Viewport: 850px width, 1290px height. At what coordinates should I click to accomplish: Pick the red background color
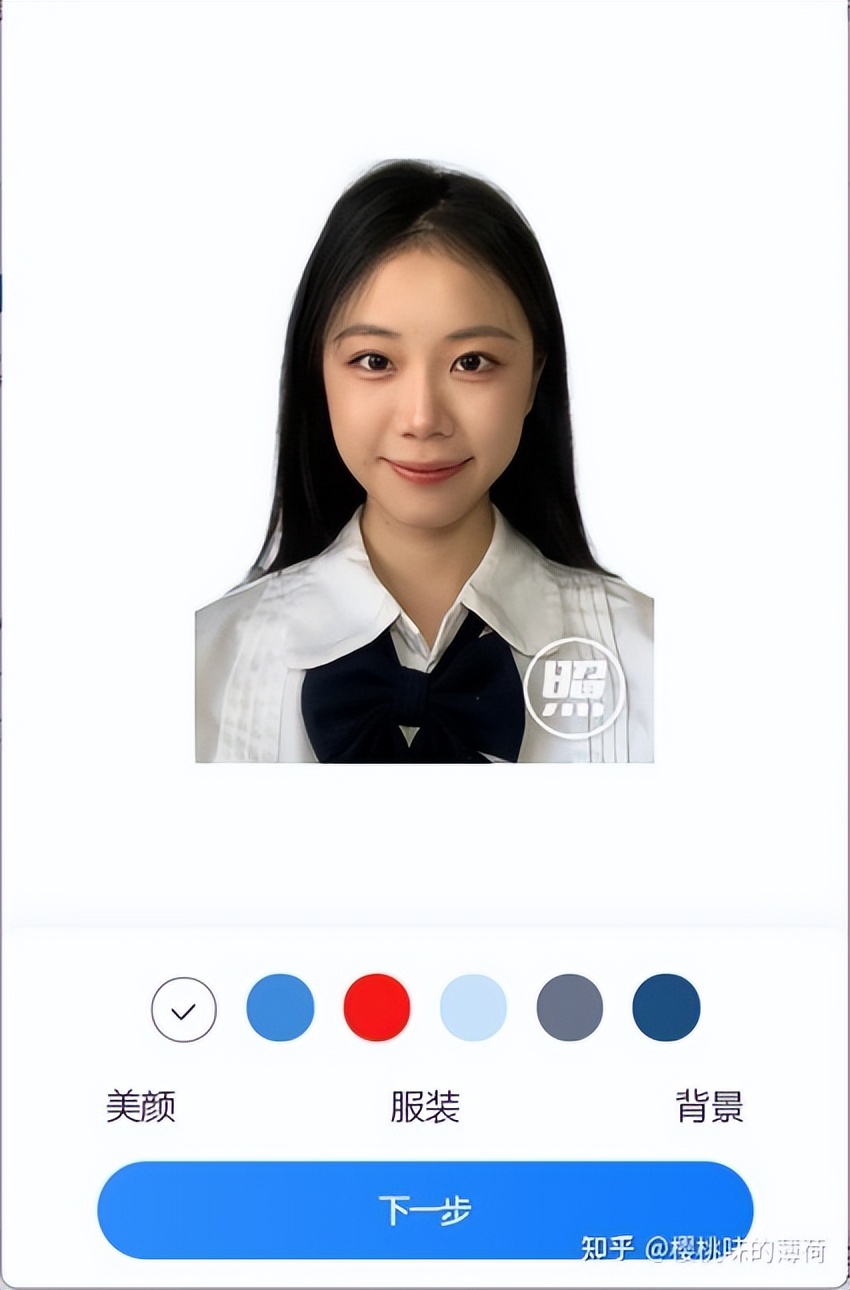coord(377,1008)
